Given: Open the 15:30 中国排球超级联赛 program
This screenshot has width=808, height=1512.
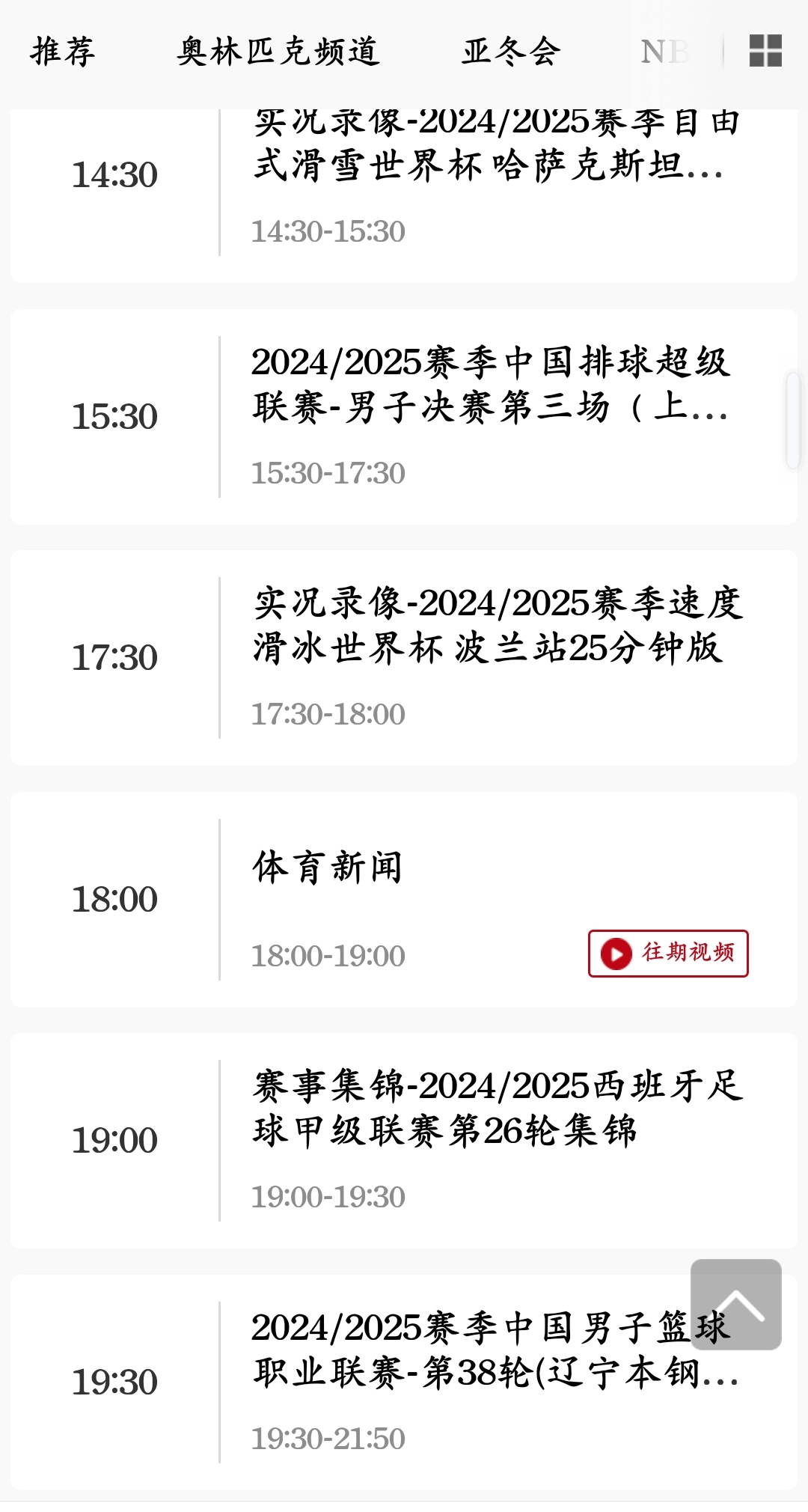Looking at the screenshot, I should (x=490, y=385).
